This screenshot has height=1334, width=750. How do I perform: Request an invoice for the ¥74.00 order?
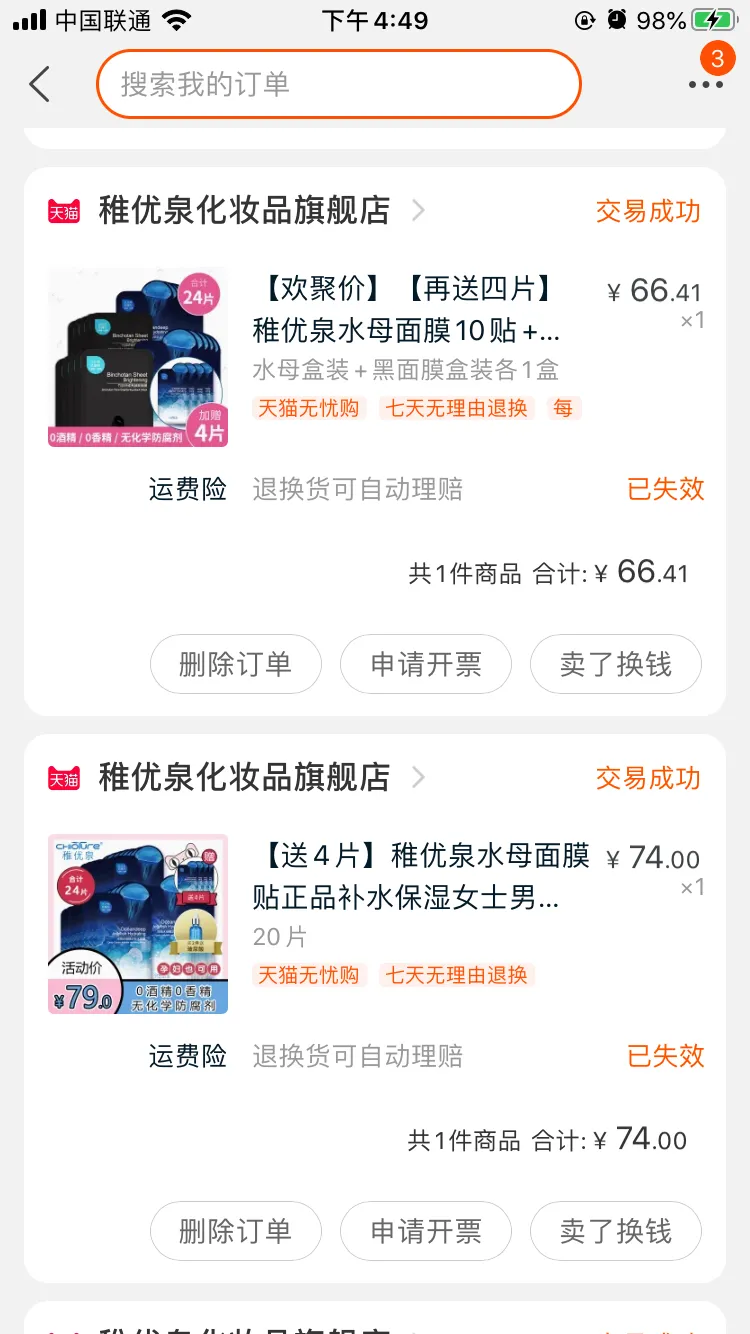pyautogui.click(x=426, y=1231)
